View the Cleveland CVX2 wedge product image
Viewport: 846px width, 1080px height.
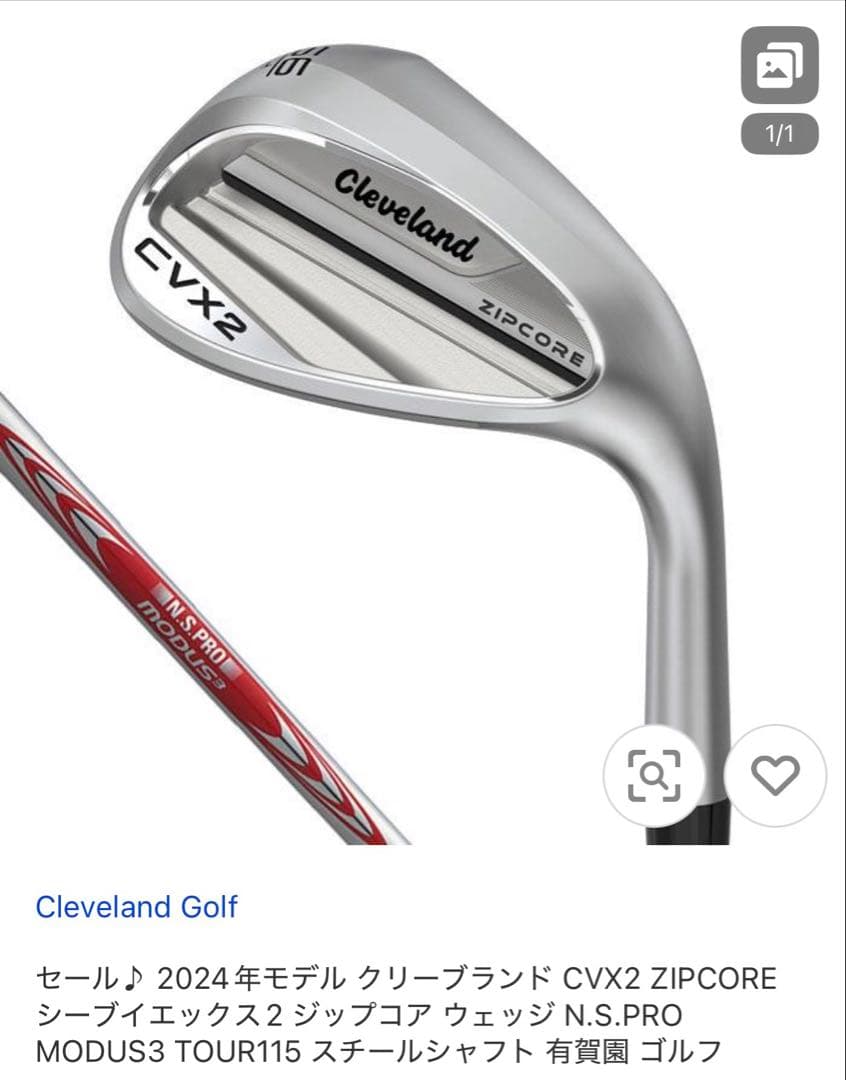(x=400, y=400)
